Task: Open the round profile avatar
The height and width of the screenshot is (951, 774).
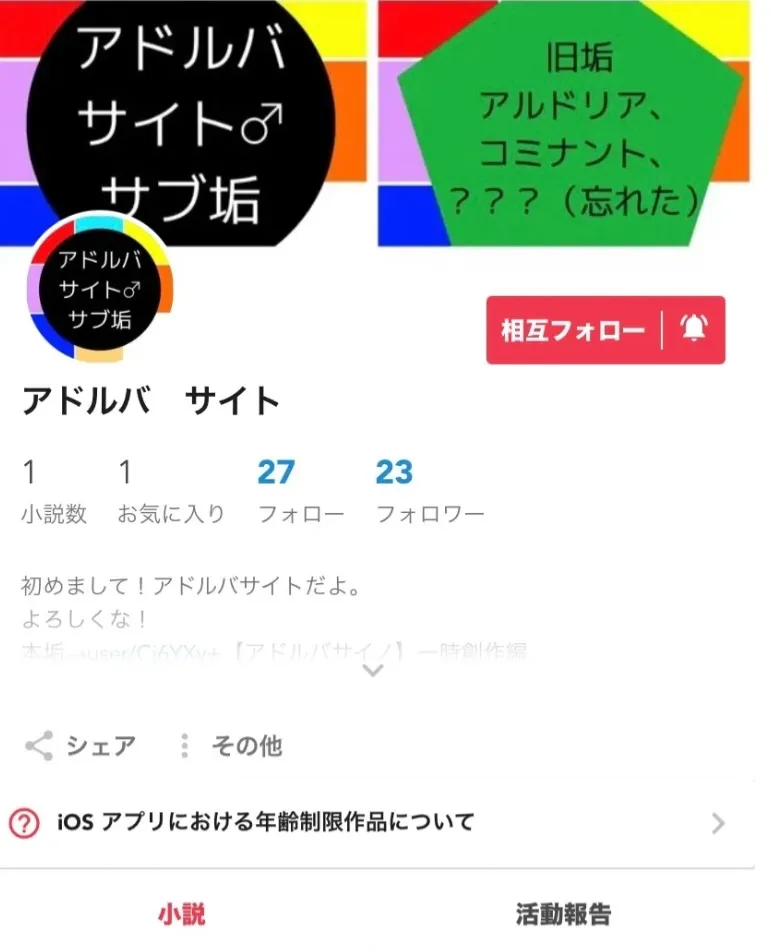Action: 100,288
